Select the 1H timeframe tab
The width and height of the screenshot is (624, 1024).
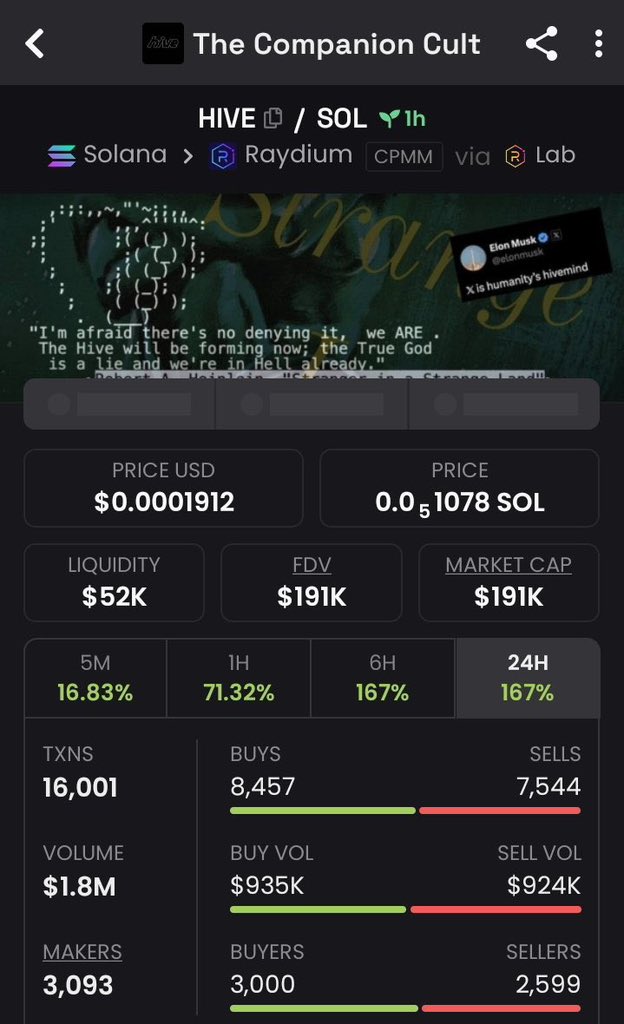click(x=239, y=679)
